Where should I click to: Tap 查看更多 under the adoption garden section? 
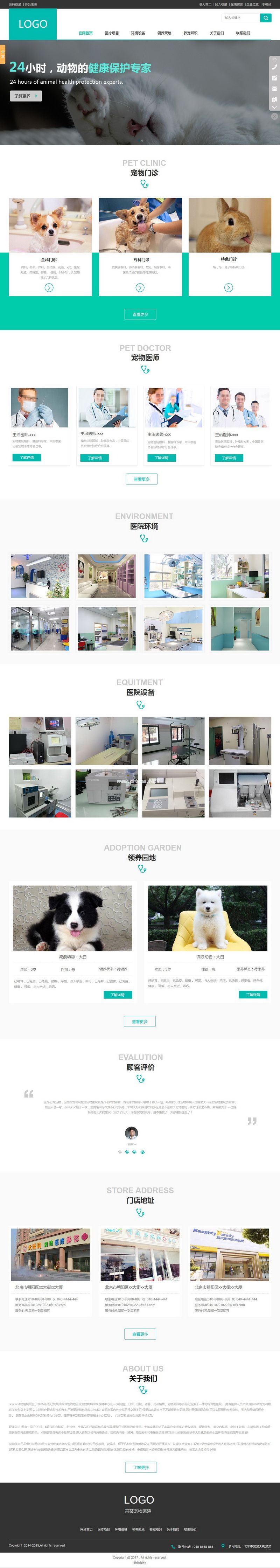pyautogui.click(x=139, y=1022)
